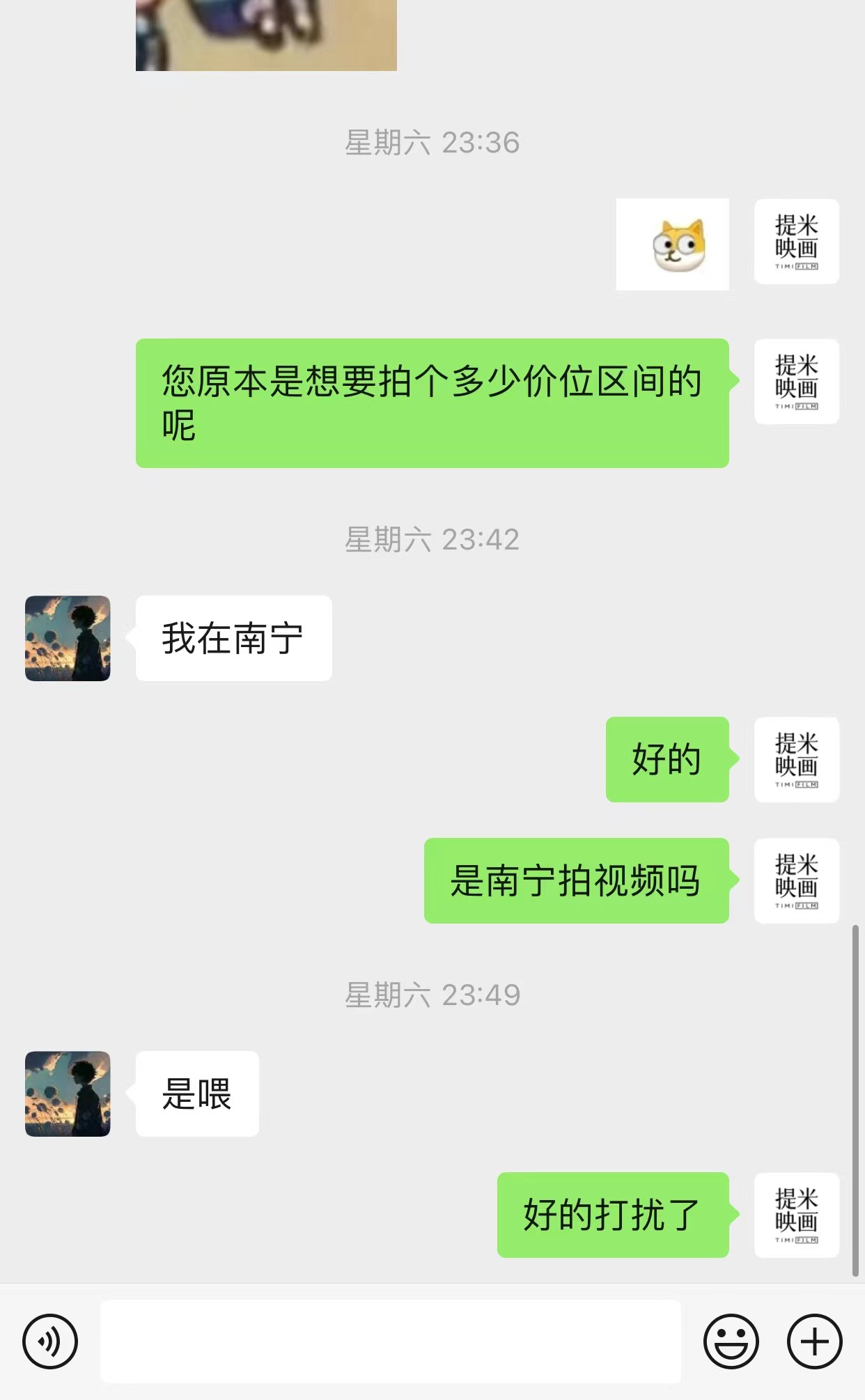Tap contact's avatar beside "我在南宁"

[x=68, y=638]
